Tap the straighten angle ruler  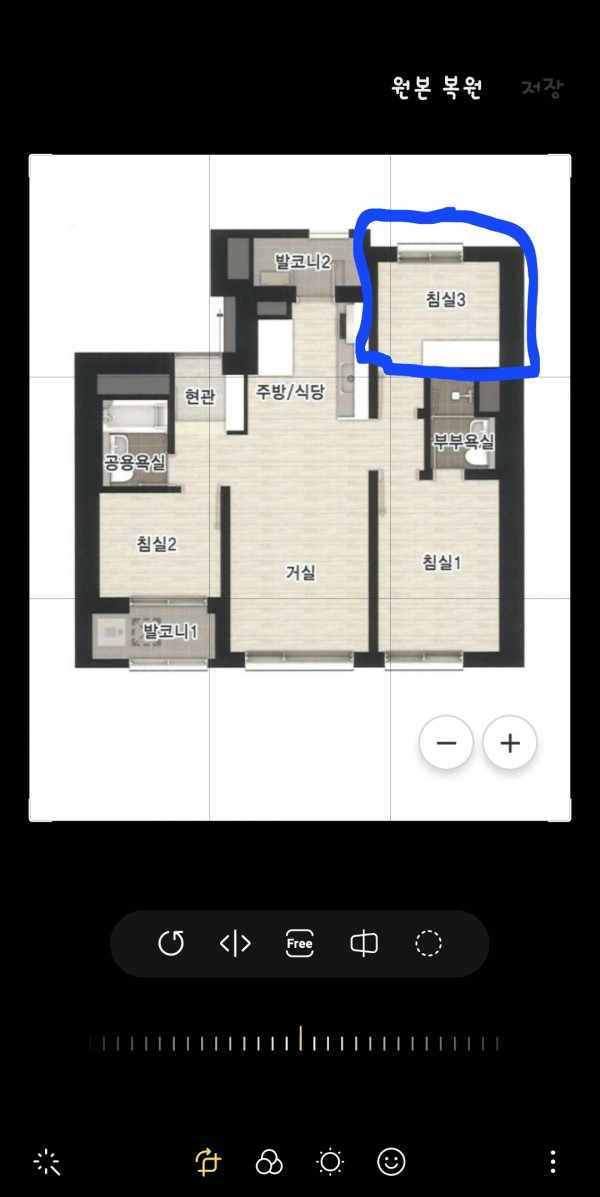pyautogui.click(x=300, y=1043)
